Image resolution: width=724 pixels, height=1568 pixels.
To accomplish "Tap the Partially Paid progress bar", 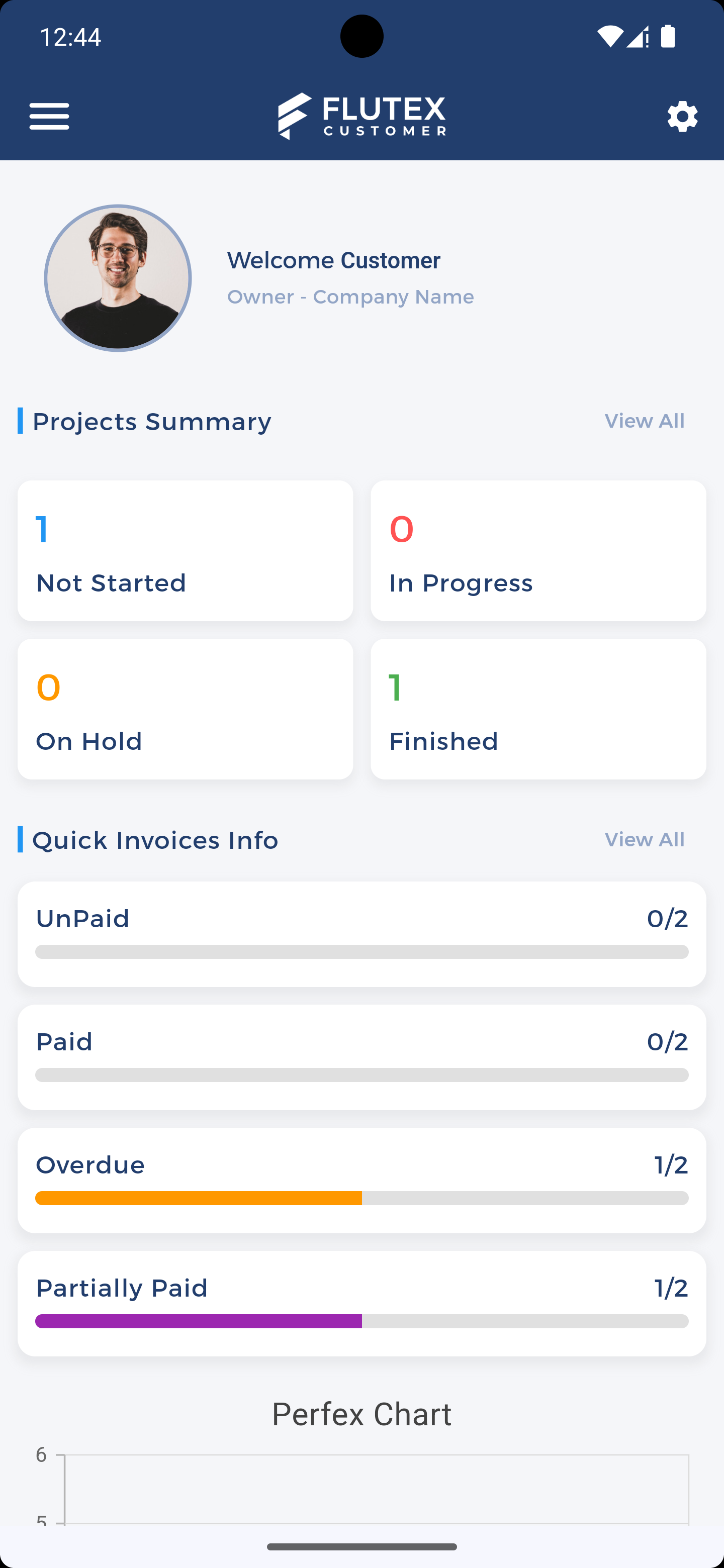I will 361,1321.
